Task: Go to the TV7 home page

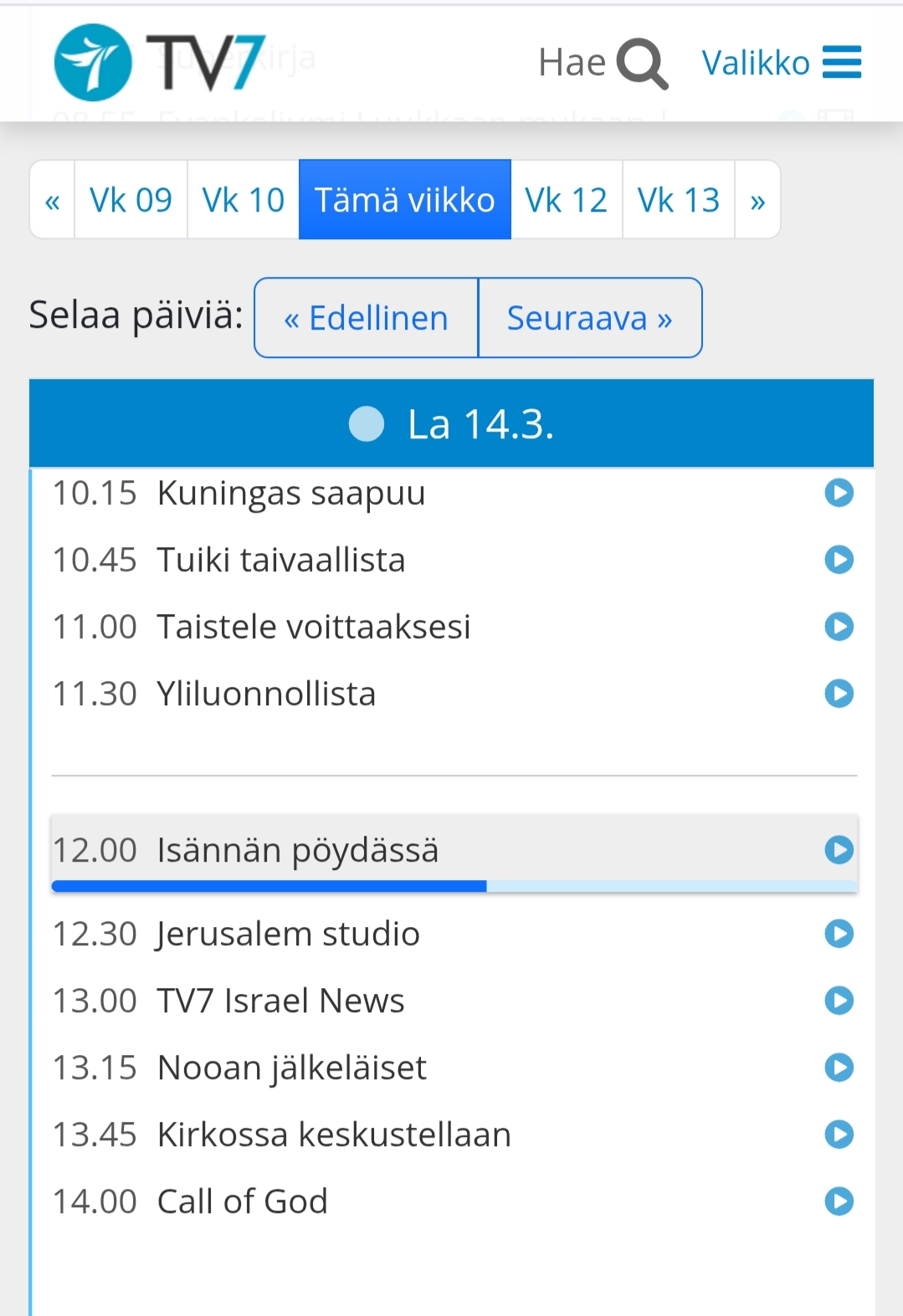Action: coord(159,63)
